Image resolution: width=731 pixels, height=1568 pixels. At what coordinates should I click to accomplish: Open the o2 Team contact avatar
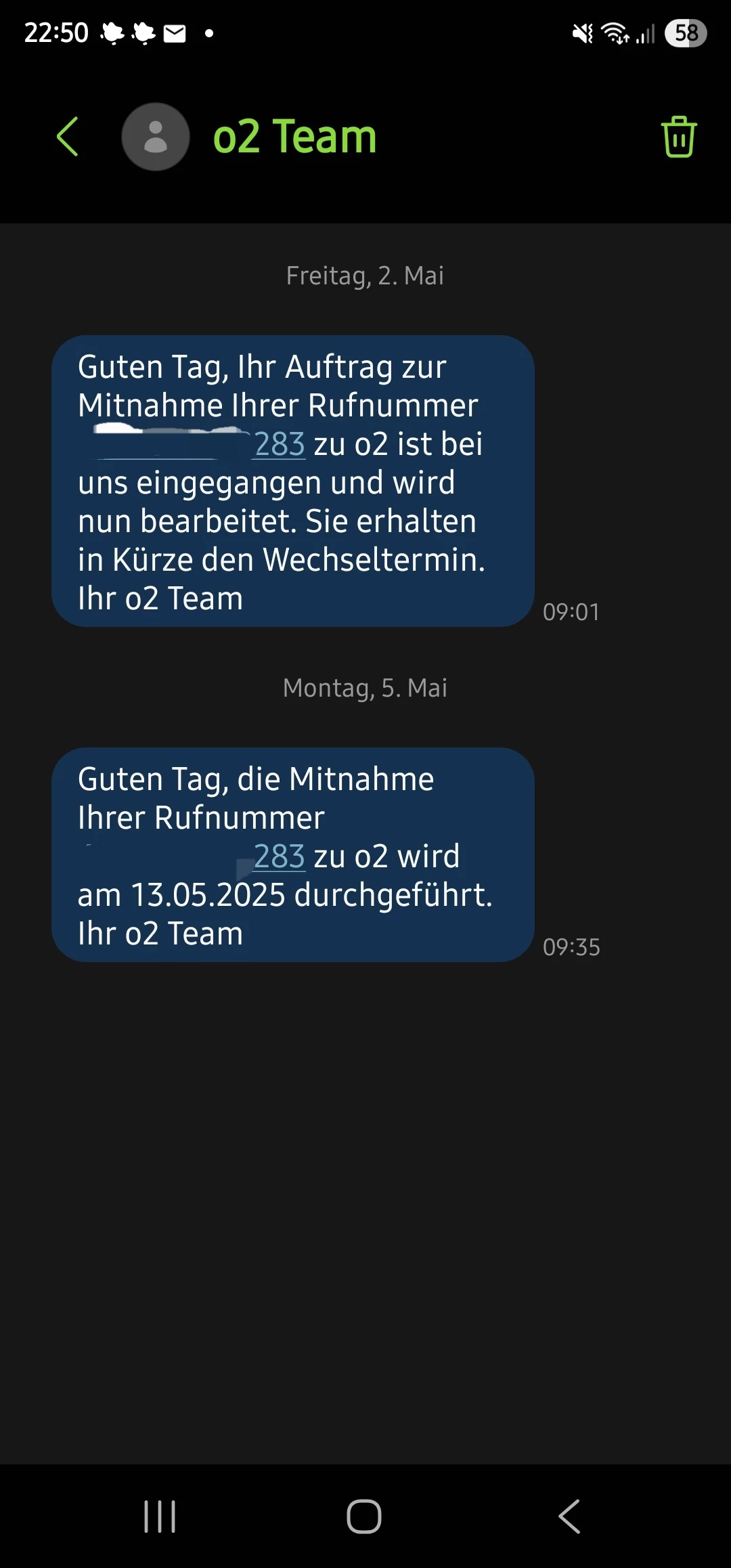tap(156, 137)
